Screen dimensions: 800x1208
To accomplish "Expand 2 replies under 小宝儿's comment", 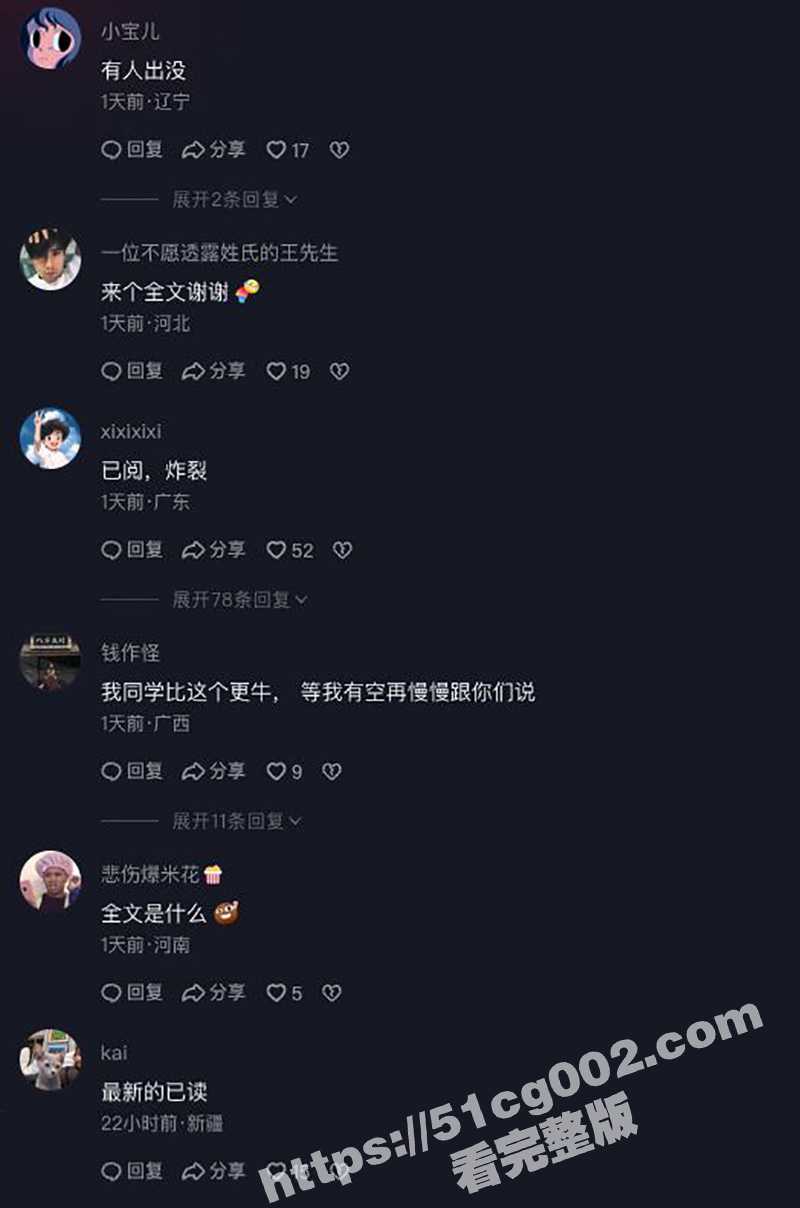I will coord(234,199).
